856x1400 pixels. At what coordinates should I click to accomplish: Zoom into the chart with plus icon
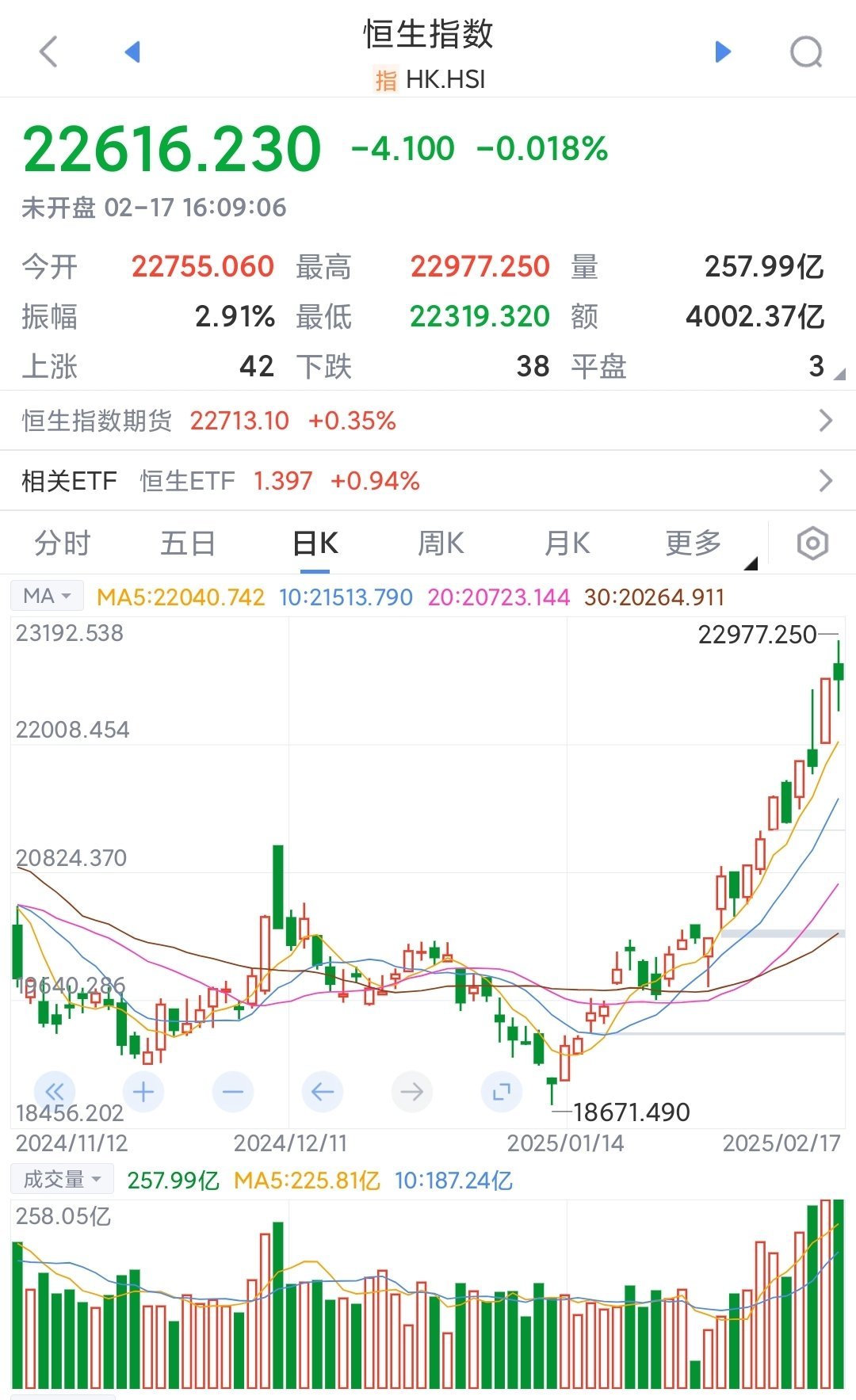tap(143, 1091)
